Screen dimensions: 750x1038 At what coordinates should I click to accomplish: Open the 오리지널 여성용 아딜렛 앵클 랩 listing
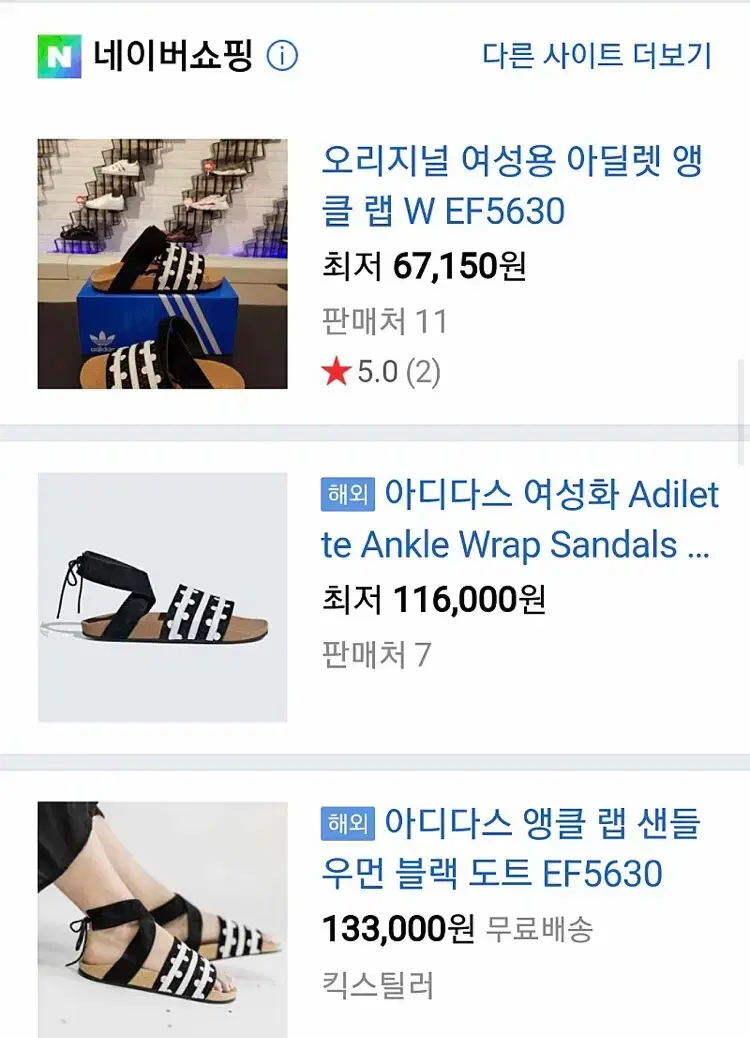point(512,185)
